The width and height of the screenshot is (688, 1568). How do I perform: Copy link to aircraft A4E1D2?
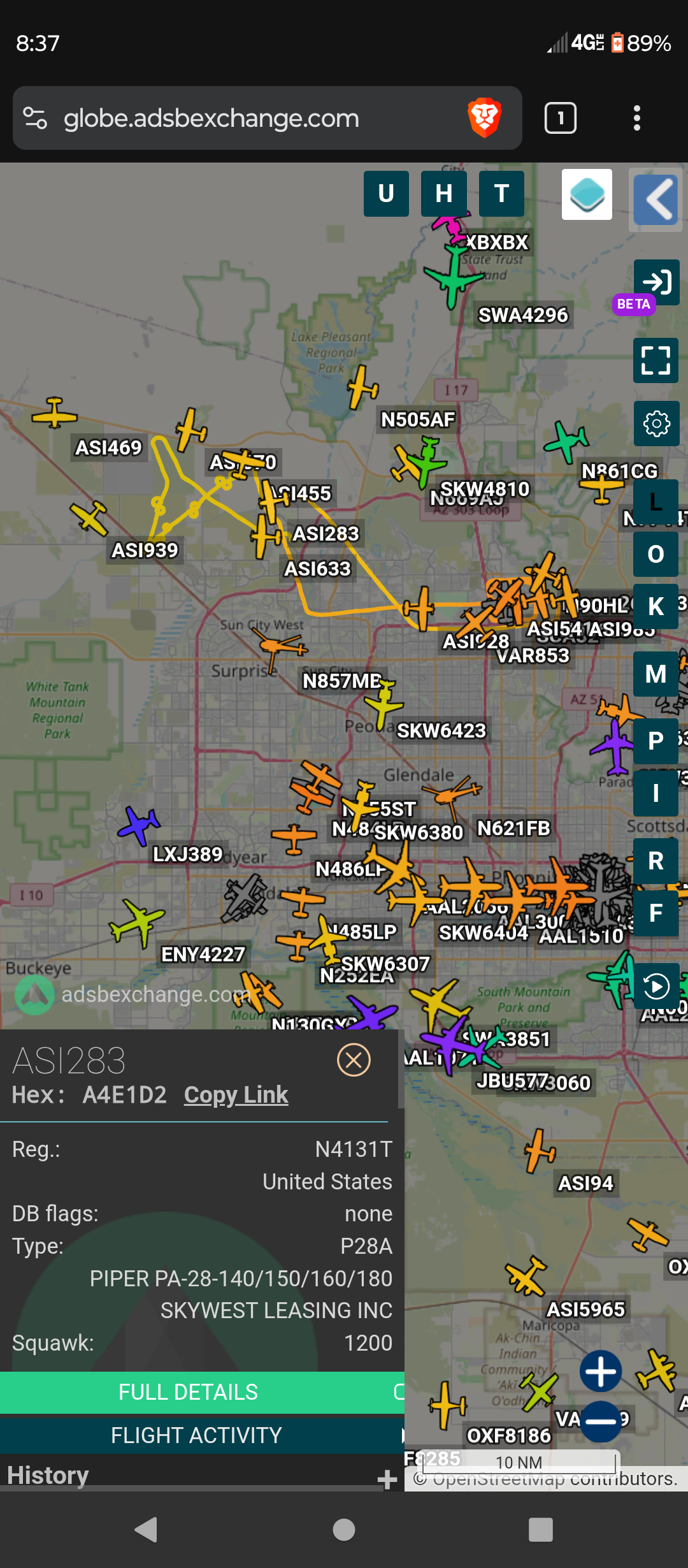coord(236,1095)
